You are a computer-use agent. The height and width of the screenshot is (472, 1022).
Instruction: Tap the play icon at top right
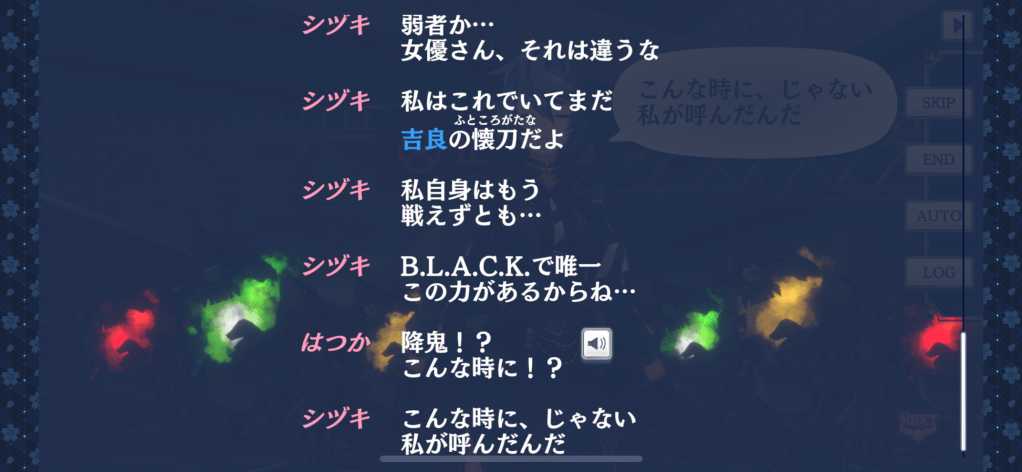coord(958,26)
